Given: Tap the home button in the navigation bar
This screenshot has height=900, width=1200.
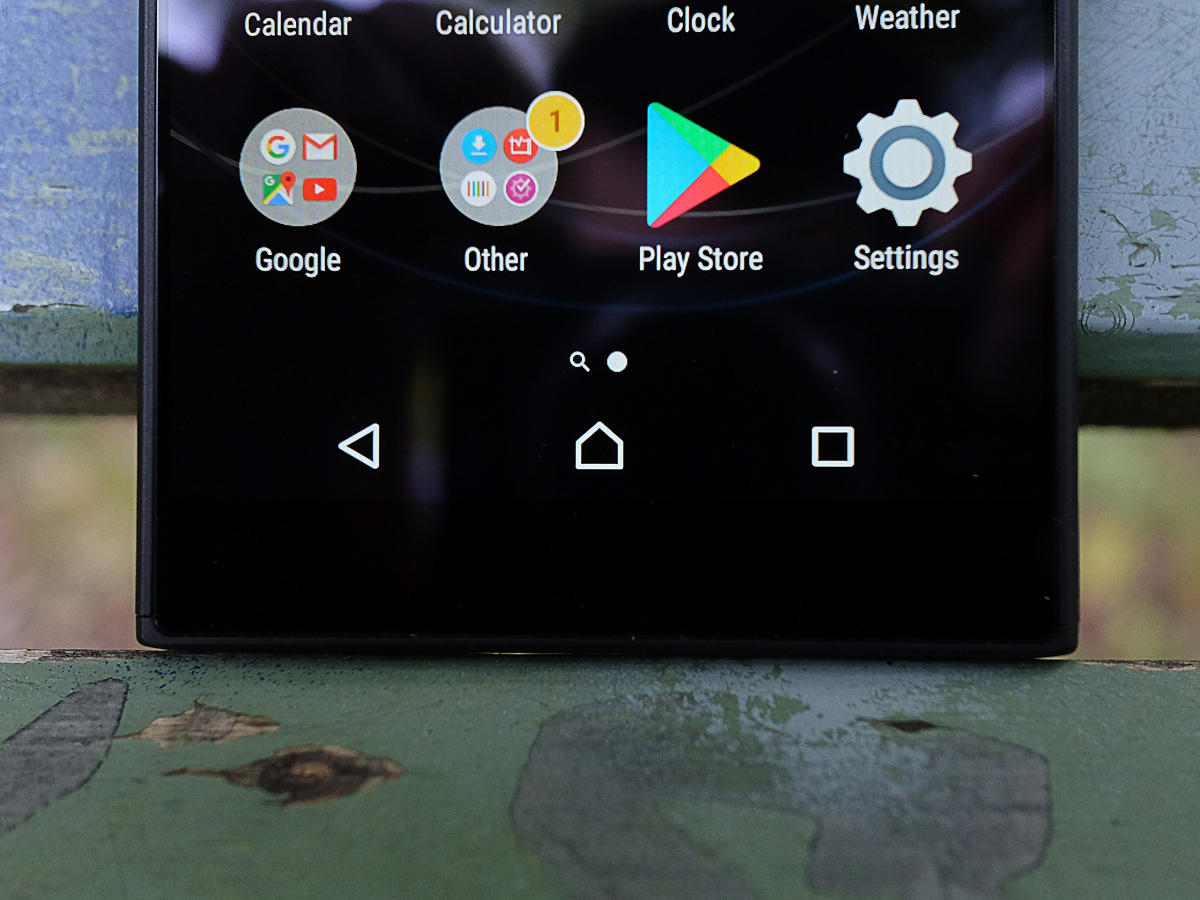Looking at the screenshot, I should [x=599, y=446].
